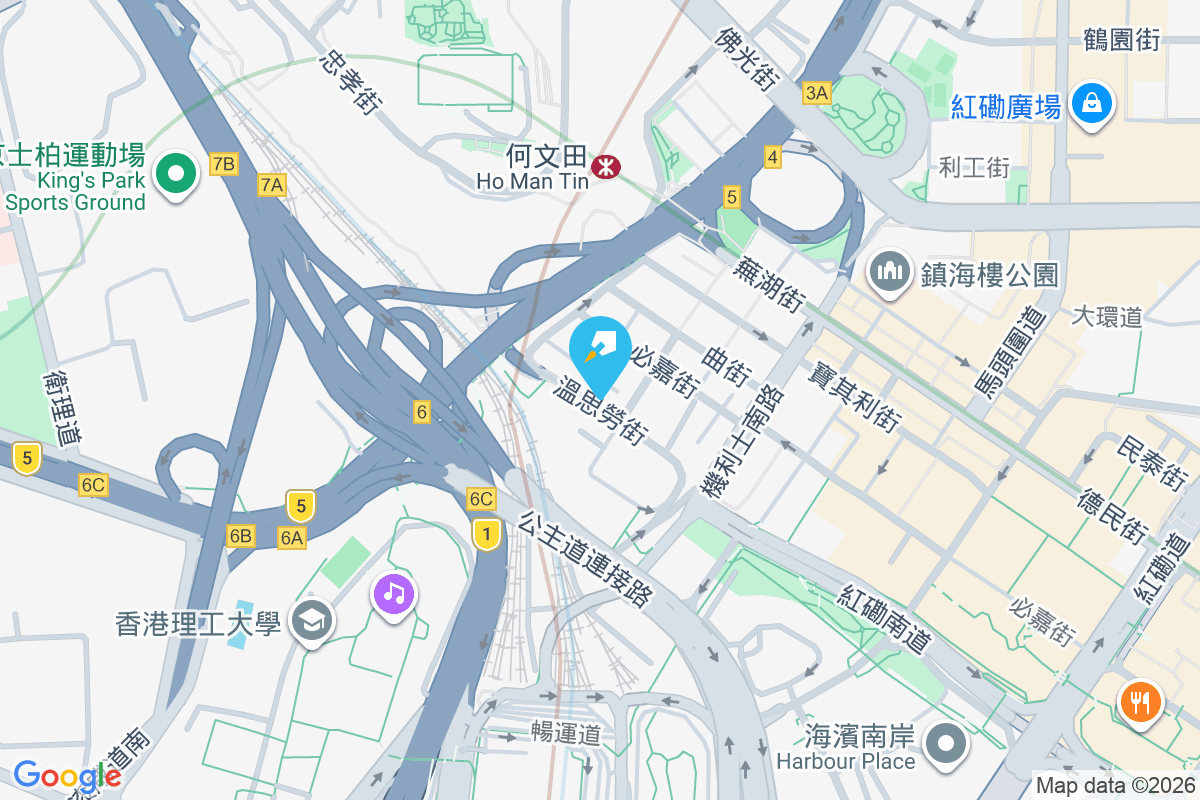Open the Ho Man Tin MTR station marker
The height and width of the screenshot is (800, 1200).
tap(604, 165)
